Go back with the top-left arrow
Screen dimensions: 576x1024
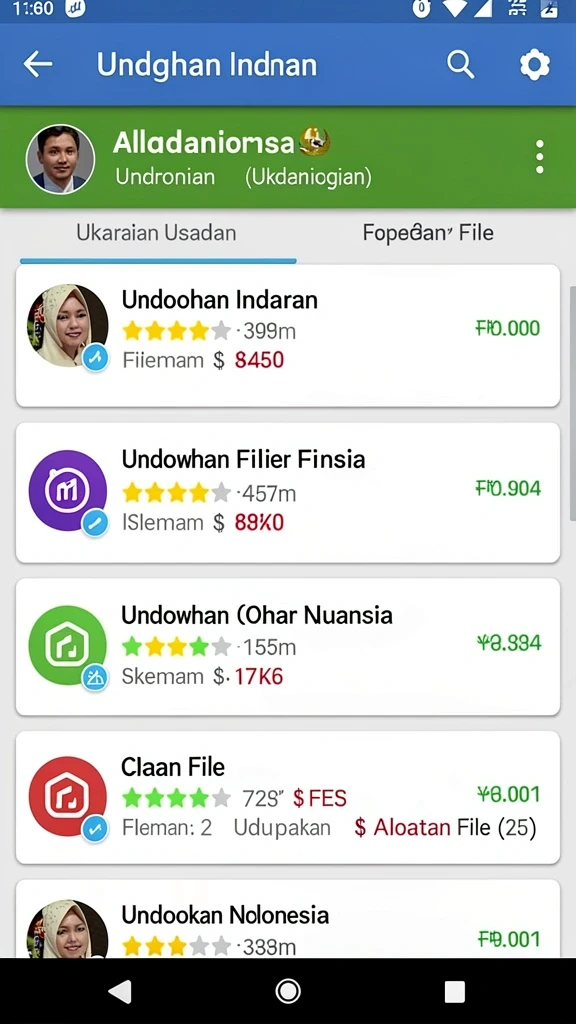tap(37, 64)
